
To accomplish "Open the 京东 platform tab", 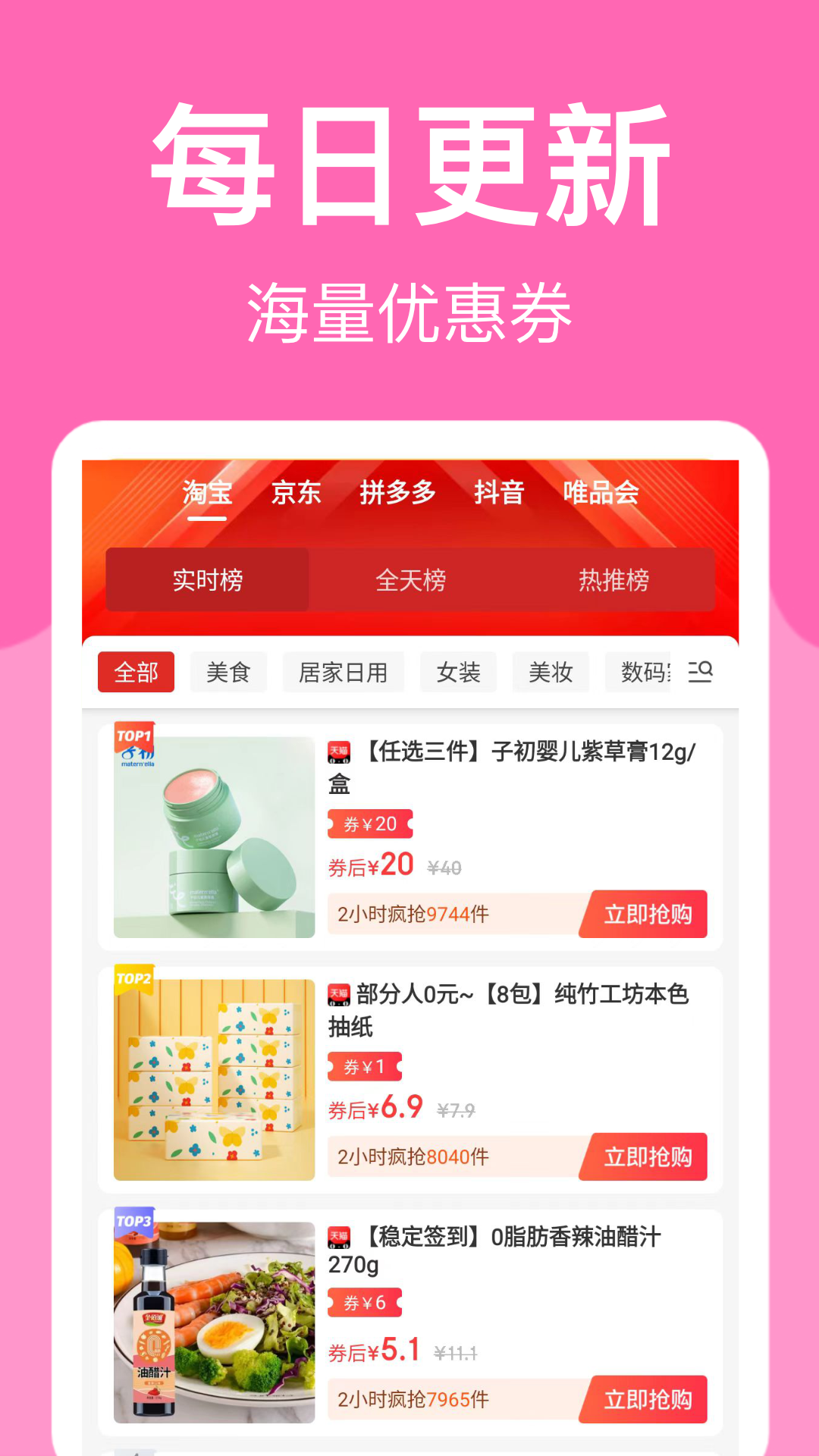I will [296, 493].
